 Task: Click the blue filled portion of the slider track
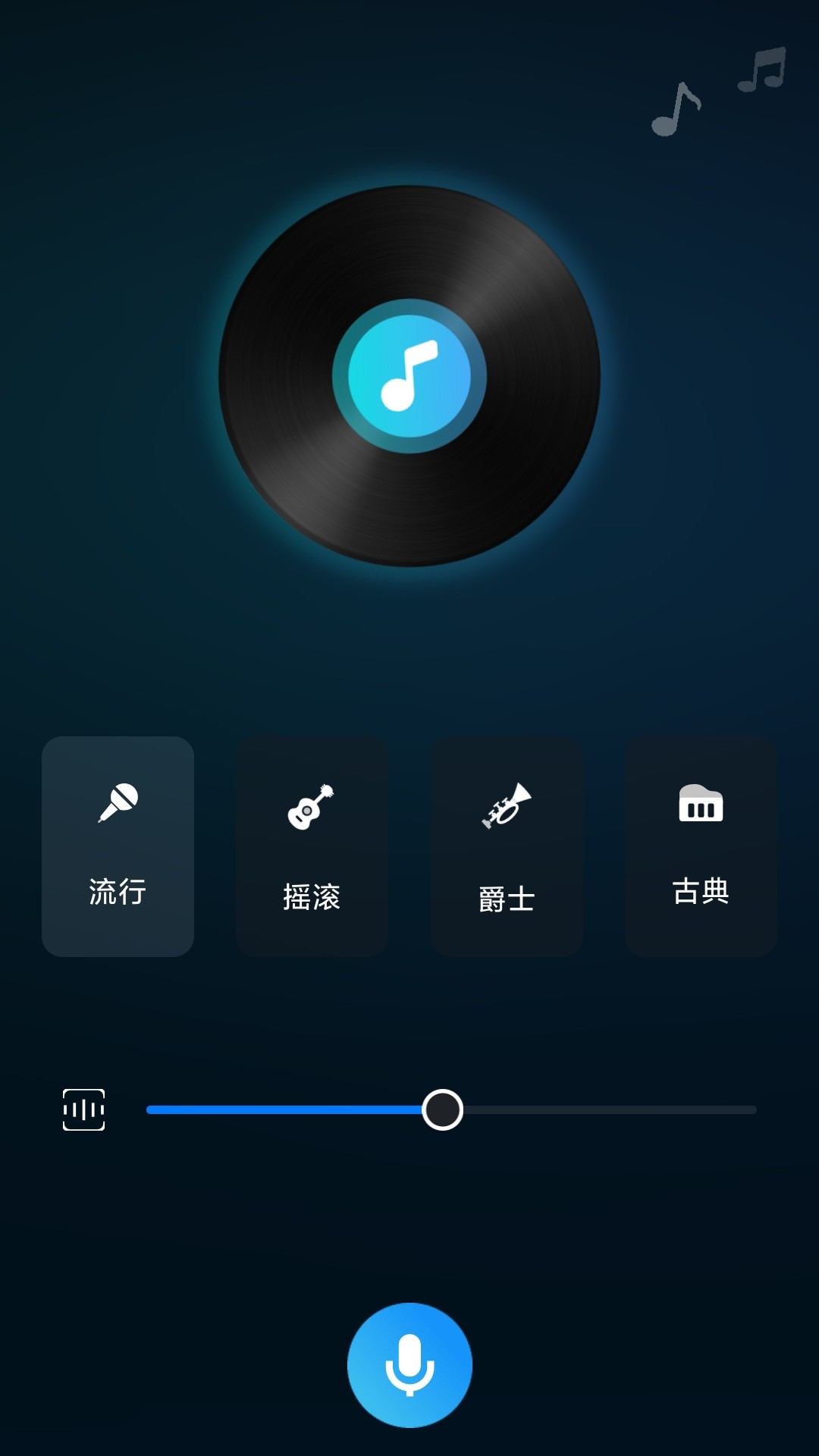click(x=288, y=1109)
